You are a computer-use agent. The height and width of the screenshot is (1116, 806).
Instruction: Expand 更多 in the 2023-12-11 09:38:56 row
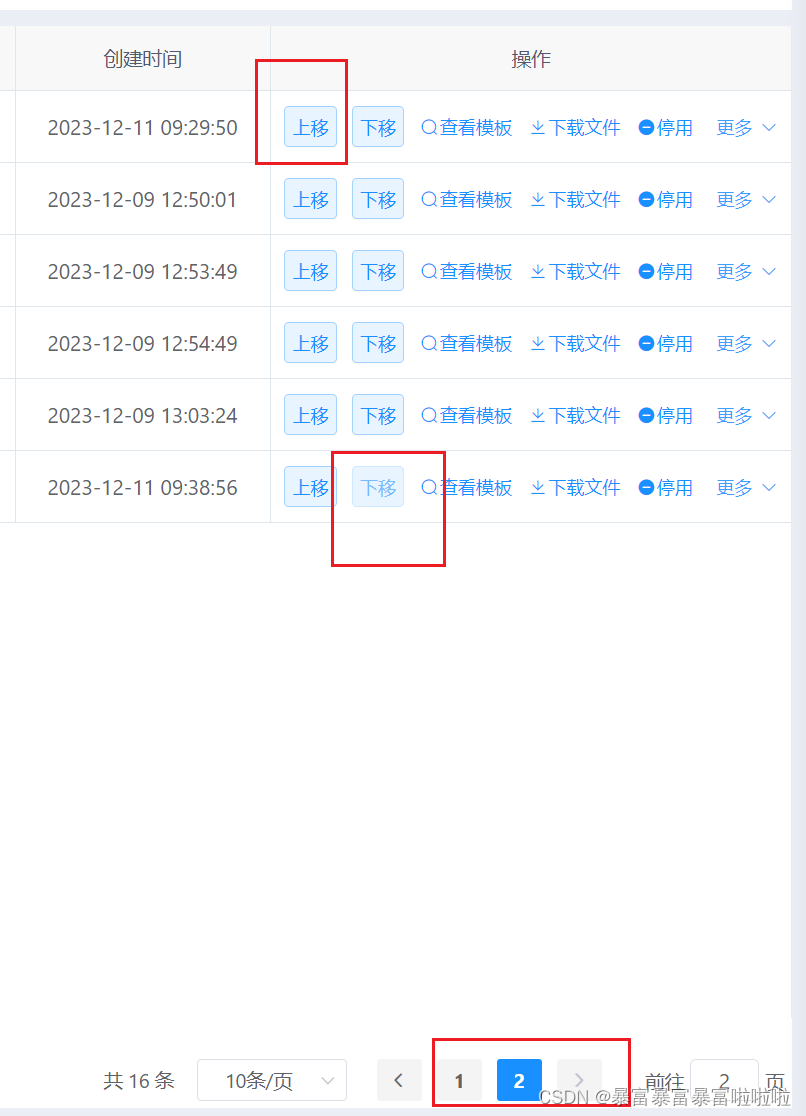click(x=746, y=488)
